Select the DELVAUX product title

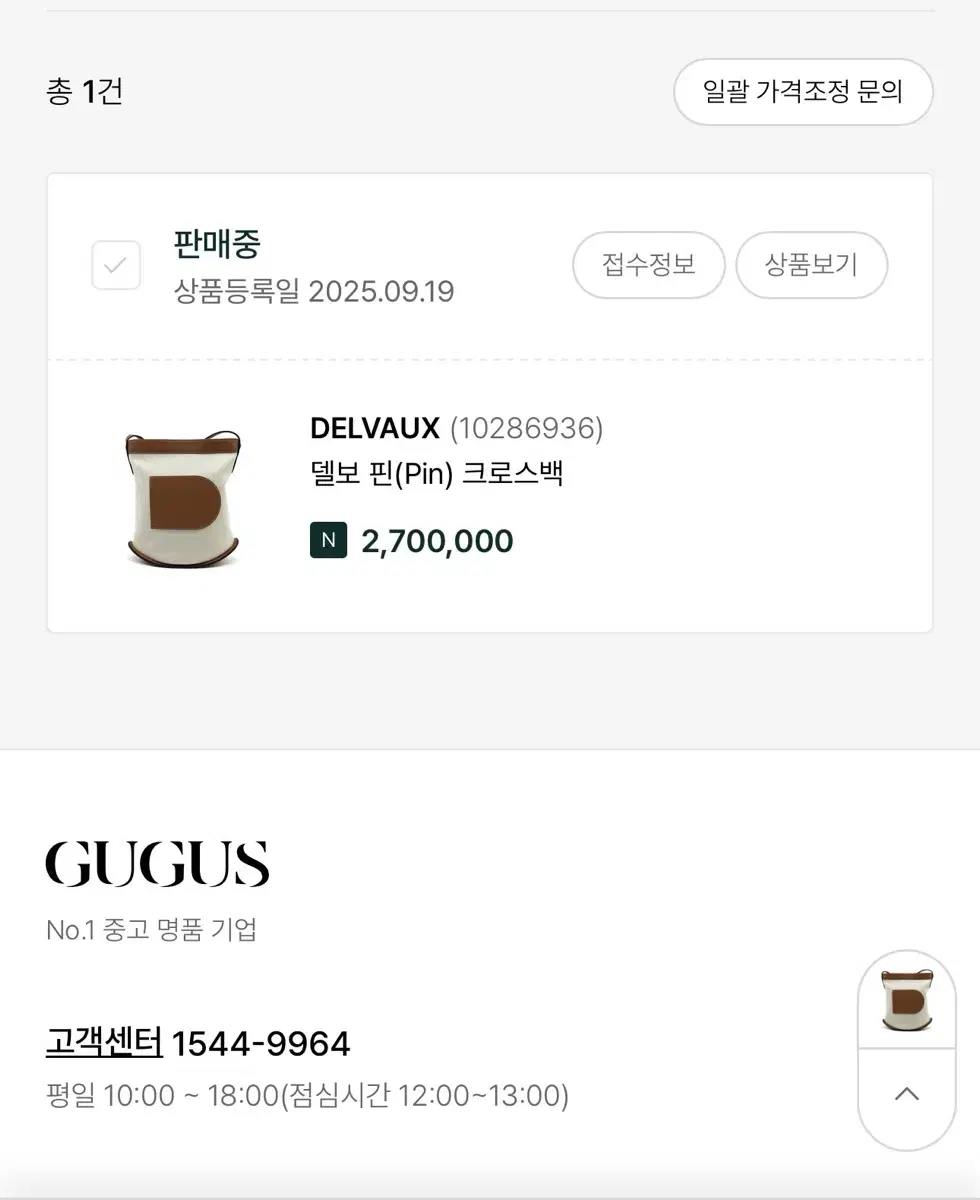[372, 428]
